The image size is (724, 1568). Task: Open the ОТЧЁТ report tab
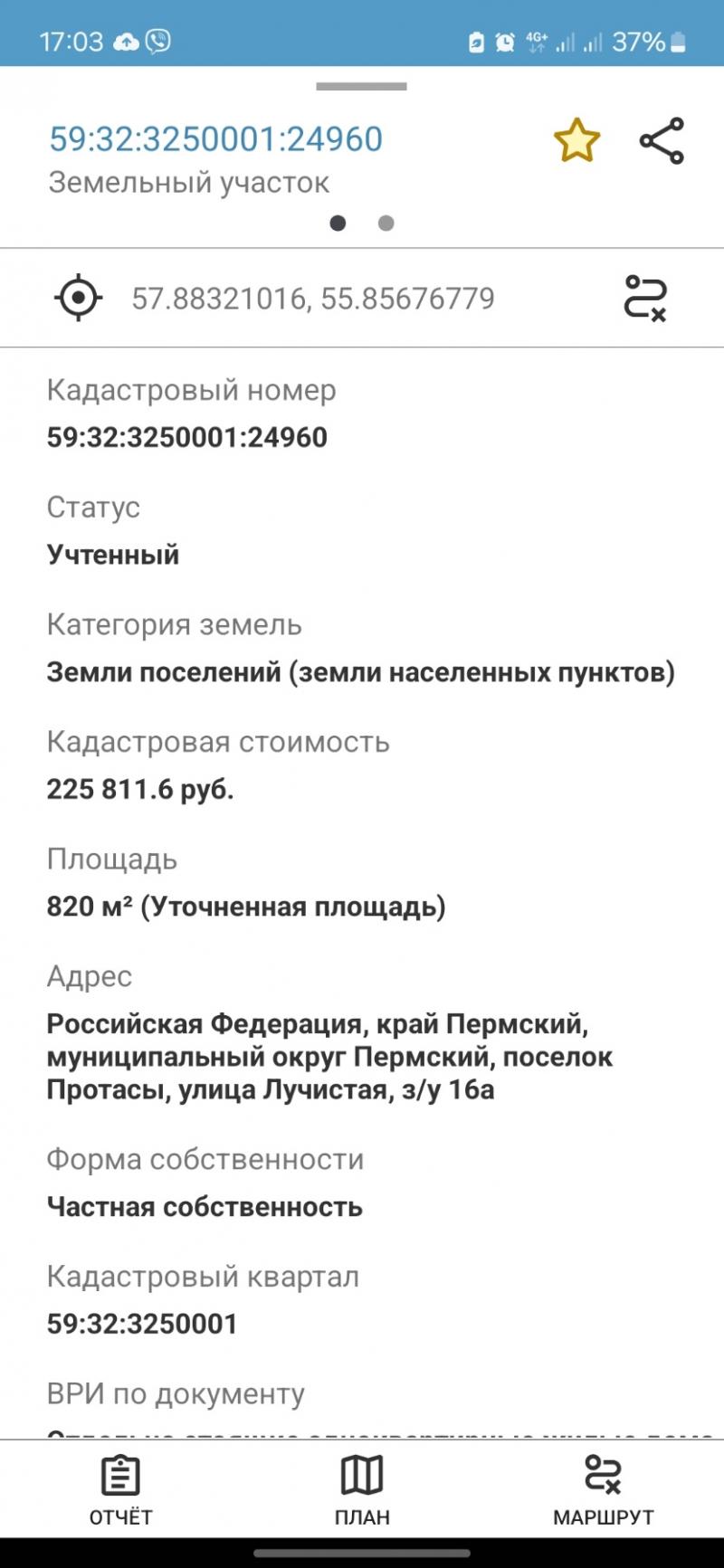click(x=120, y=1490)
